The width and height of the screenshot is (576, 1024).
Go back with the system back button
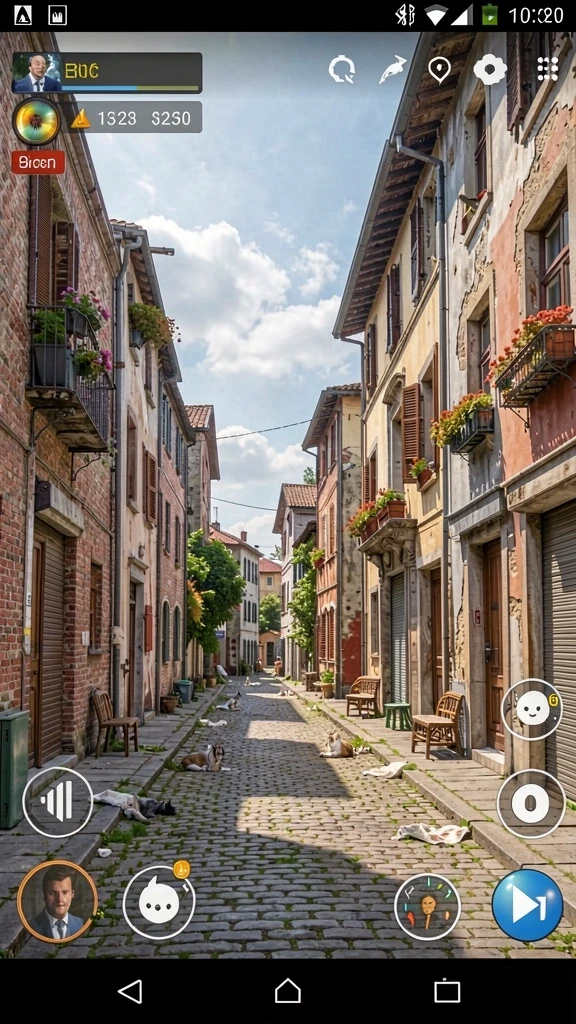click(x=130, y=991)
